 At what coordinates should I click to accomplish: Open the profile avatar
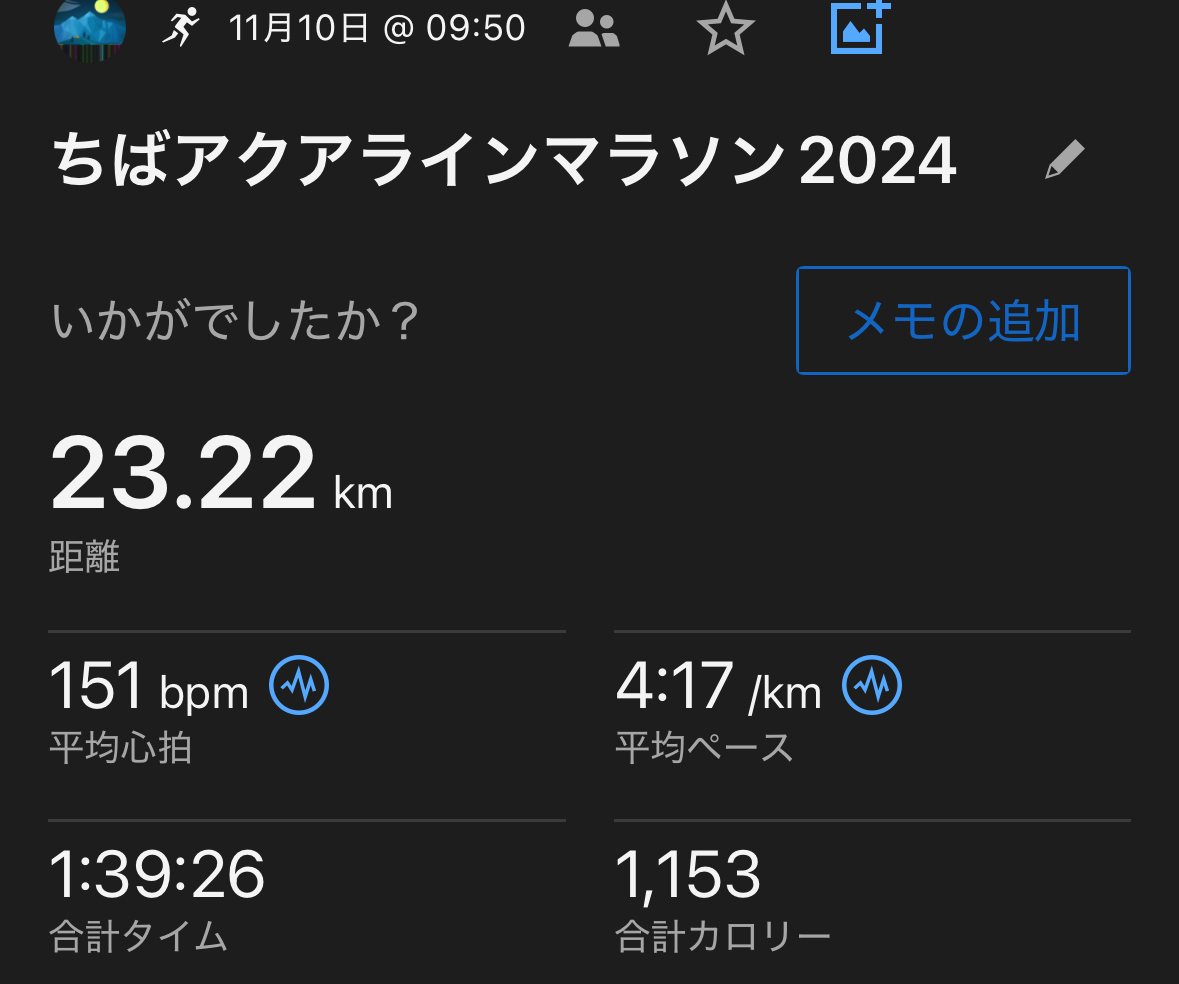[x=90, y=27]
